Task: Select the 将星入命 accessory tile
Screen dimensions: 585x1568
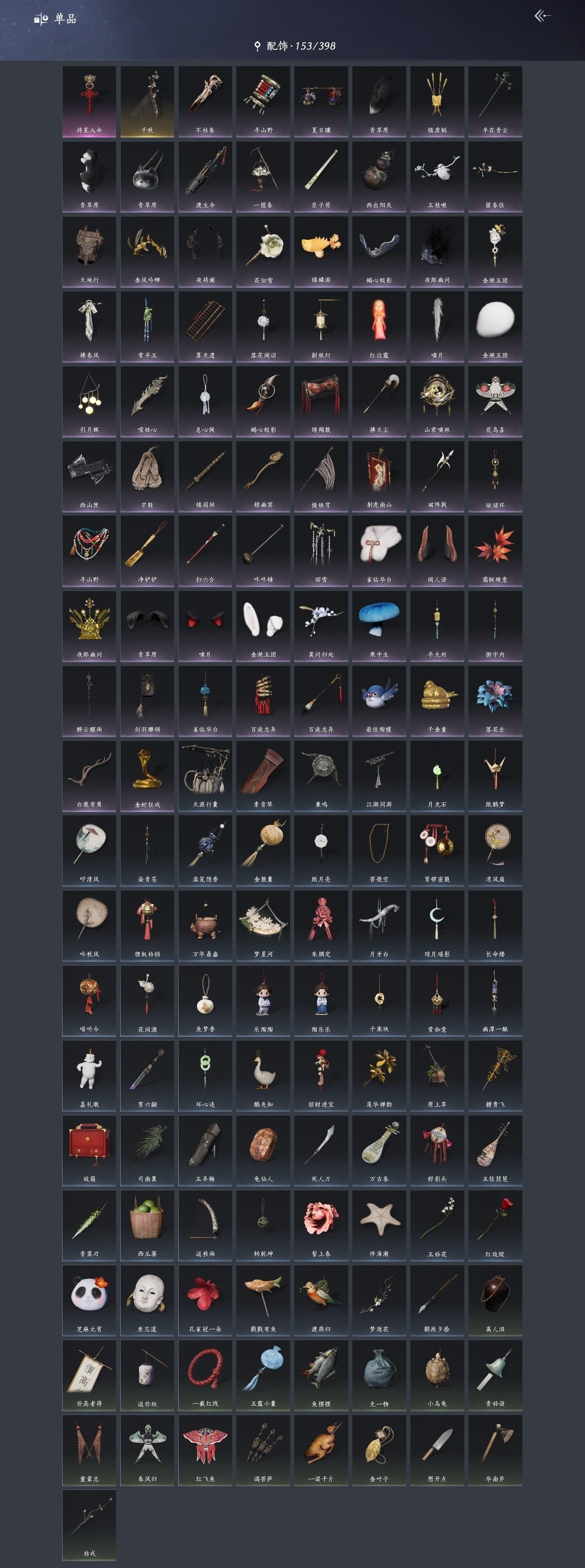Action: 89,101
